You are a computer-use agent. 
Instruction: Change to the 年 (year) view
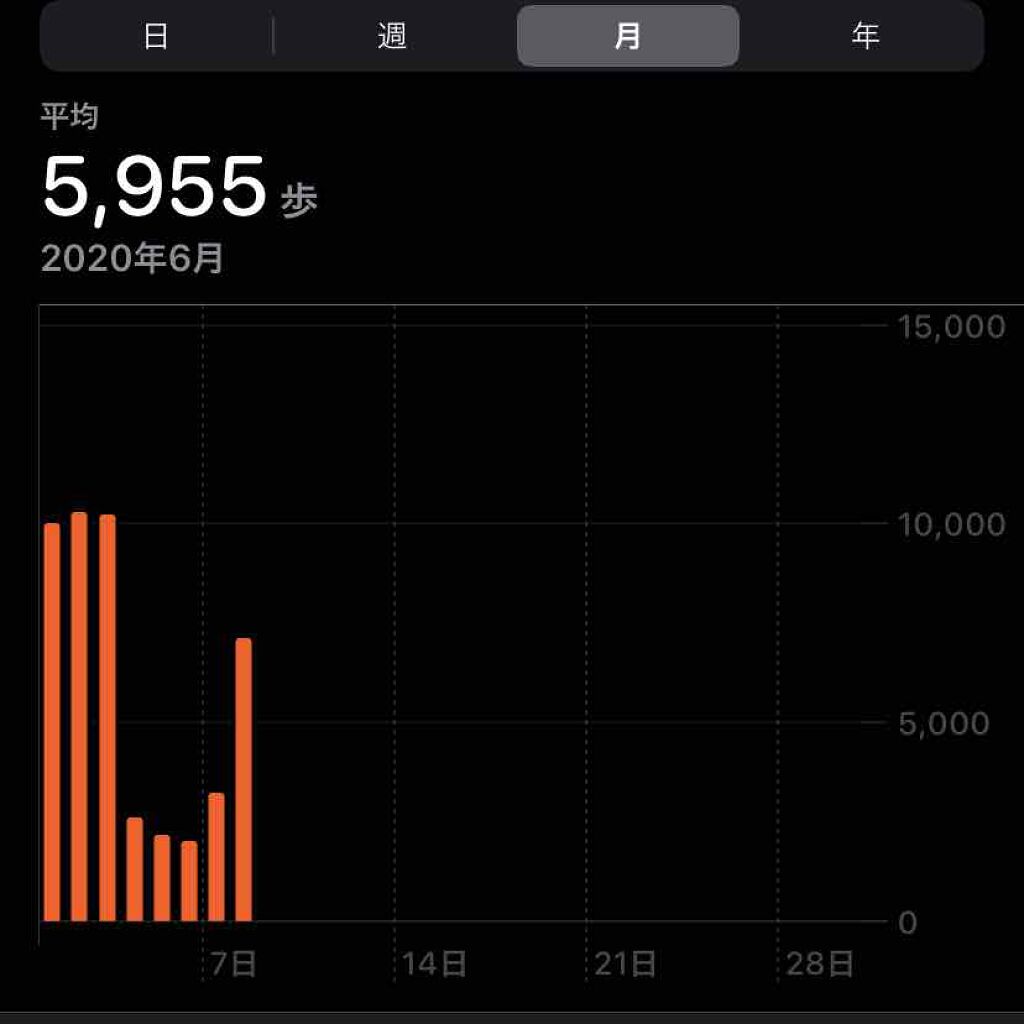click(x=864, y=36)
